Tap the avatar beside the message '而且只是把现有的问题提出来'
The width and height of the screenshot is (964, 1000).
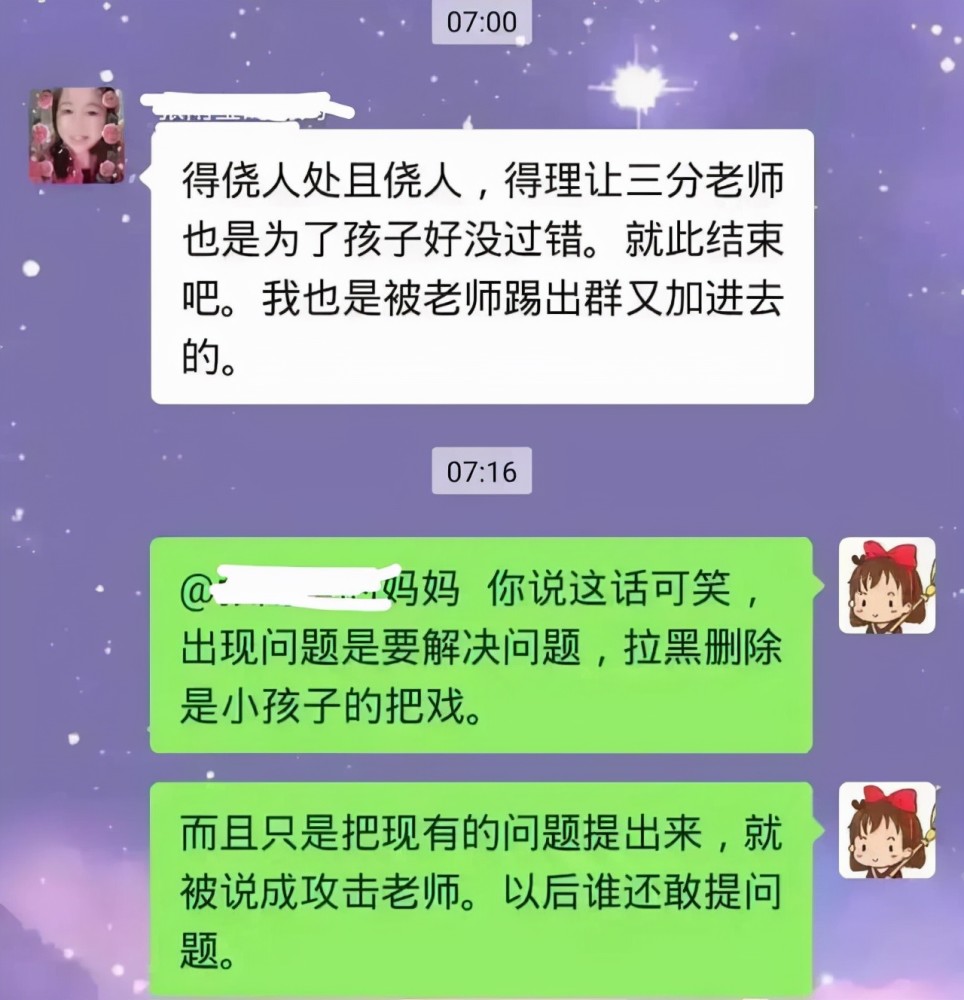[x=886, y=830]
